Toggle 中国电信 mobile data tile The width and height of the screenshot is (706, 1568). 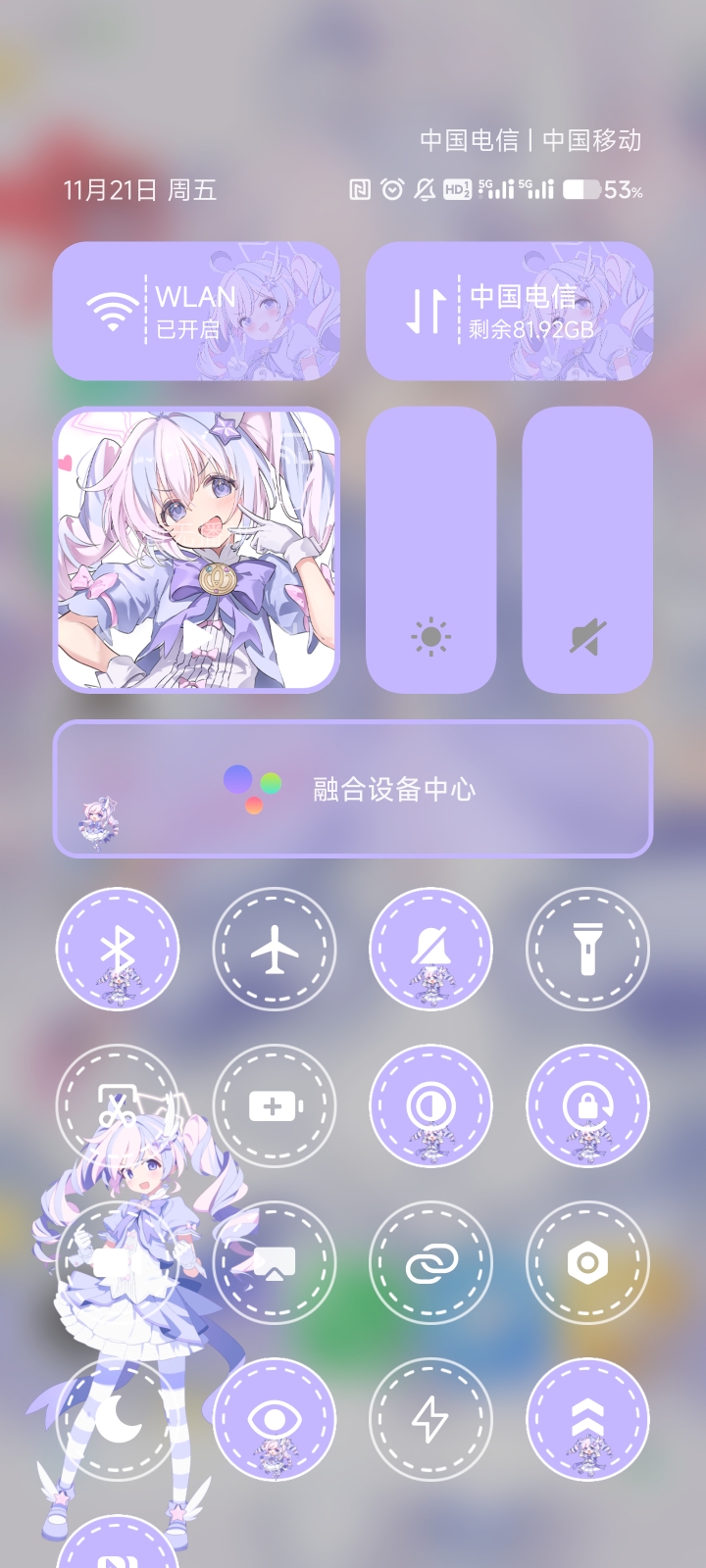click(x=509, y=311)
